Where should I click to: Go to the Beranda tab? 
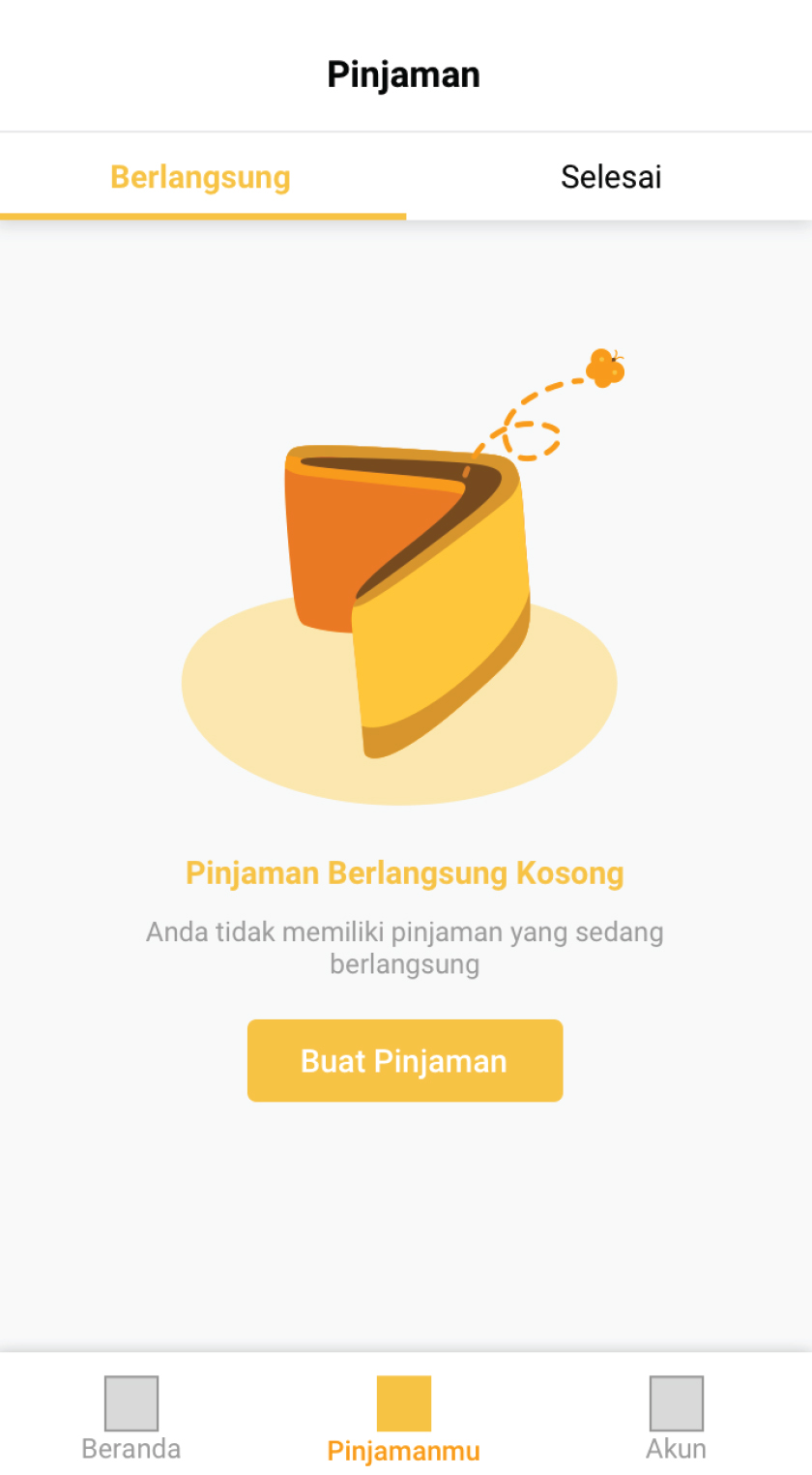point(131,1418)
